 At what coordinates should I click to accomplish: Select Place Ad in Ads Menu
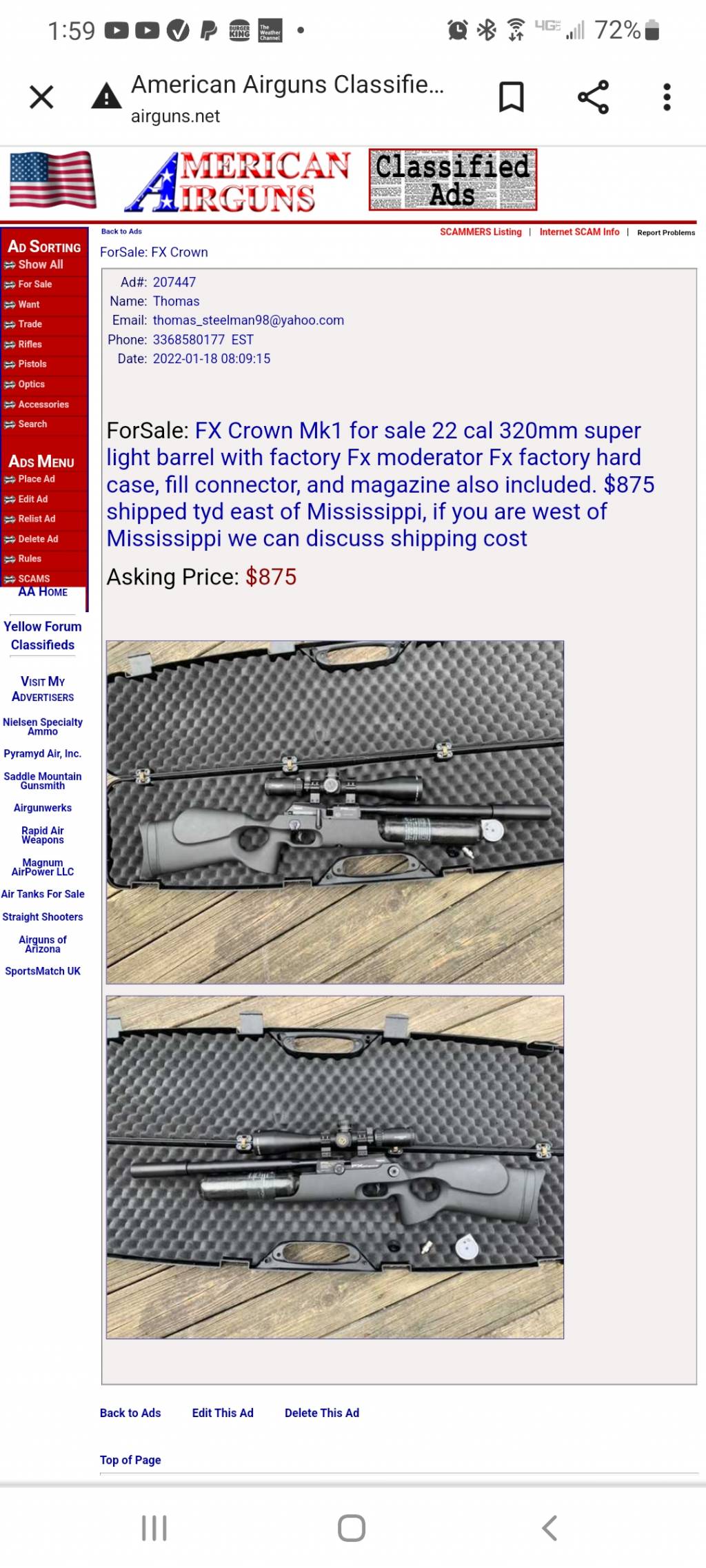click(x=36, y=479)
